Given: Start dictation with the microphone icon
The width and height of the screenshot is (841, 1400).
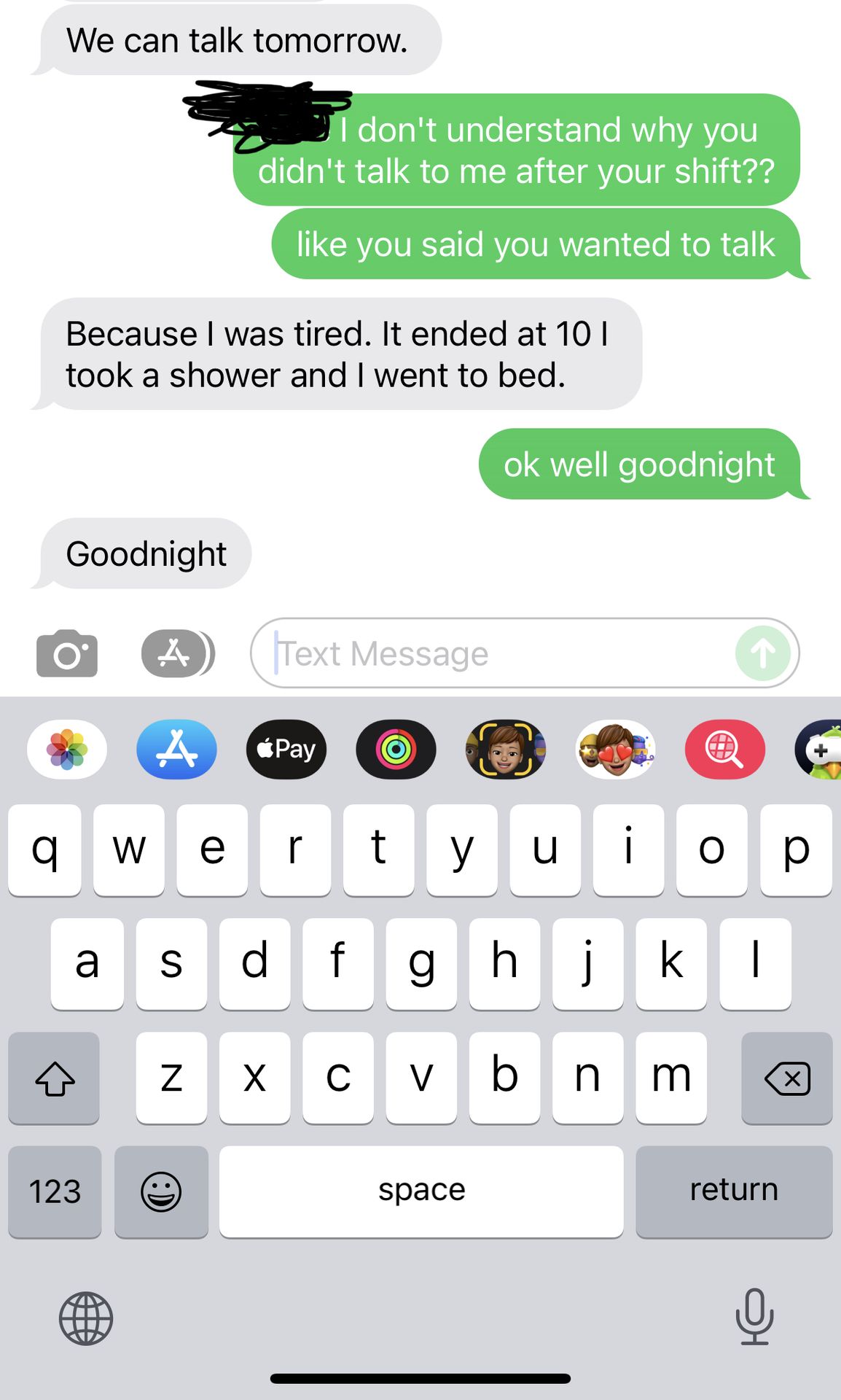Looking at the screenshot, I should click(754, 1317).
